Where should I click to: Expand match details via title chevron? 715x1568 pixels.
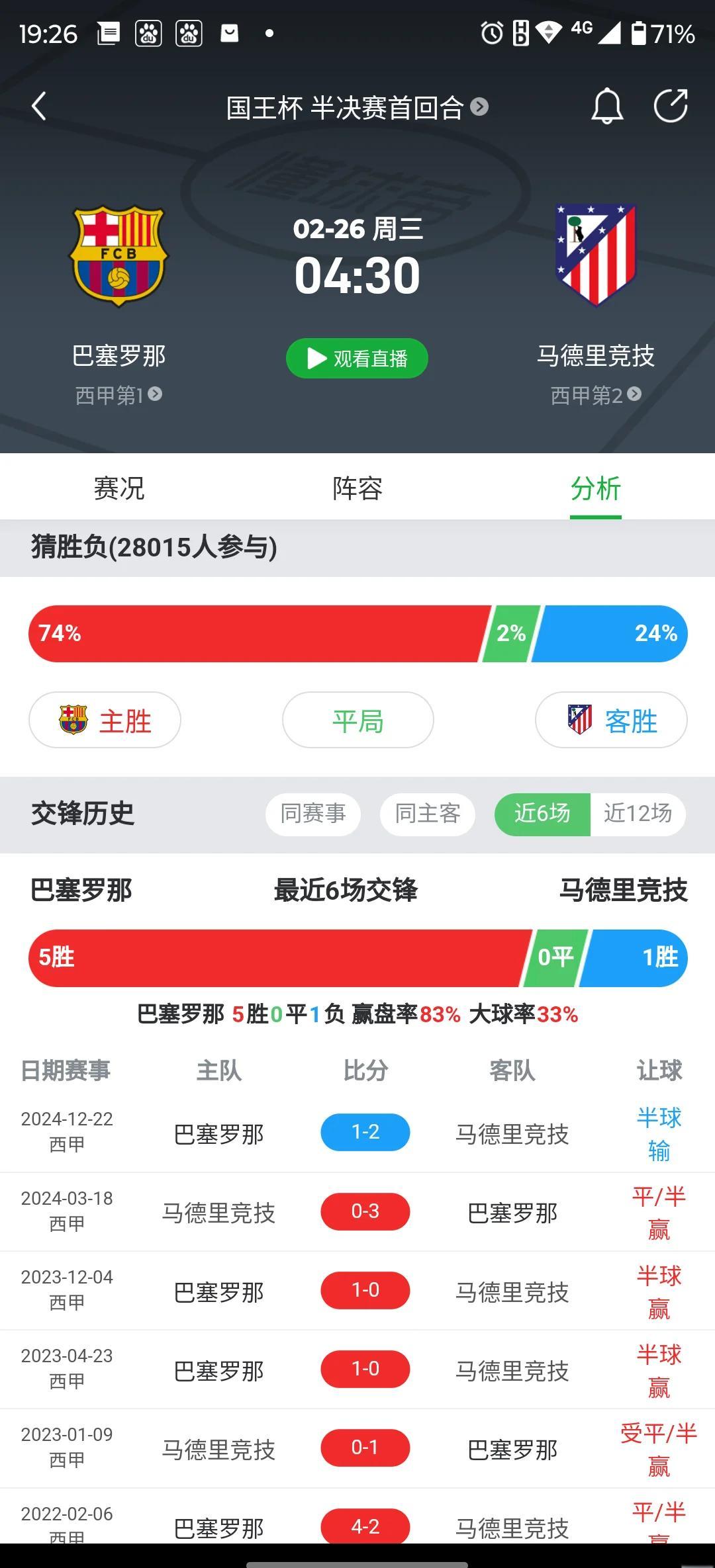click(478, 107)
